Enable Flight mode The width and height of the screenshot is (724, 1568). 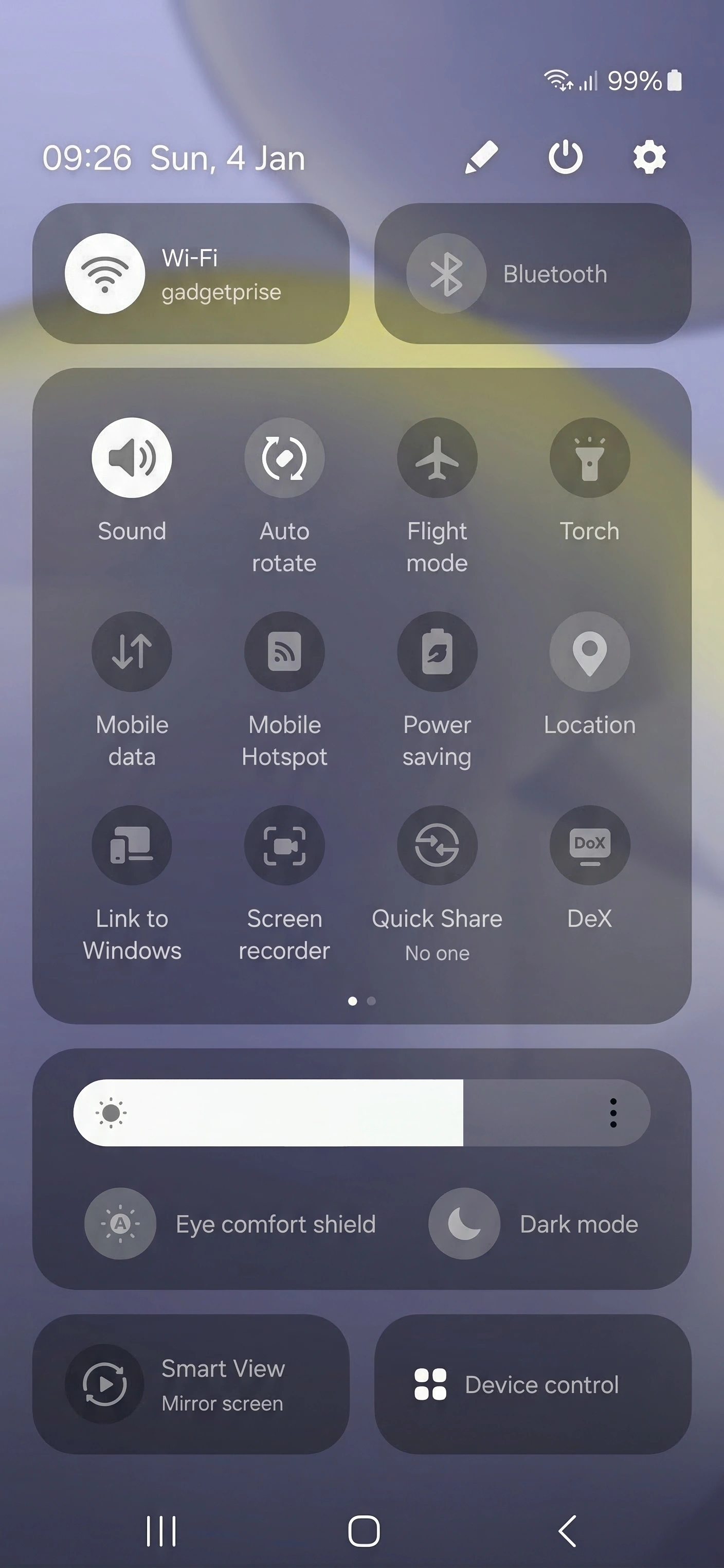point(437,458)
